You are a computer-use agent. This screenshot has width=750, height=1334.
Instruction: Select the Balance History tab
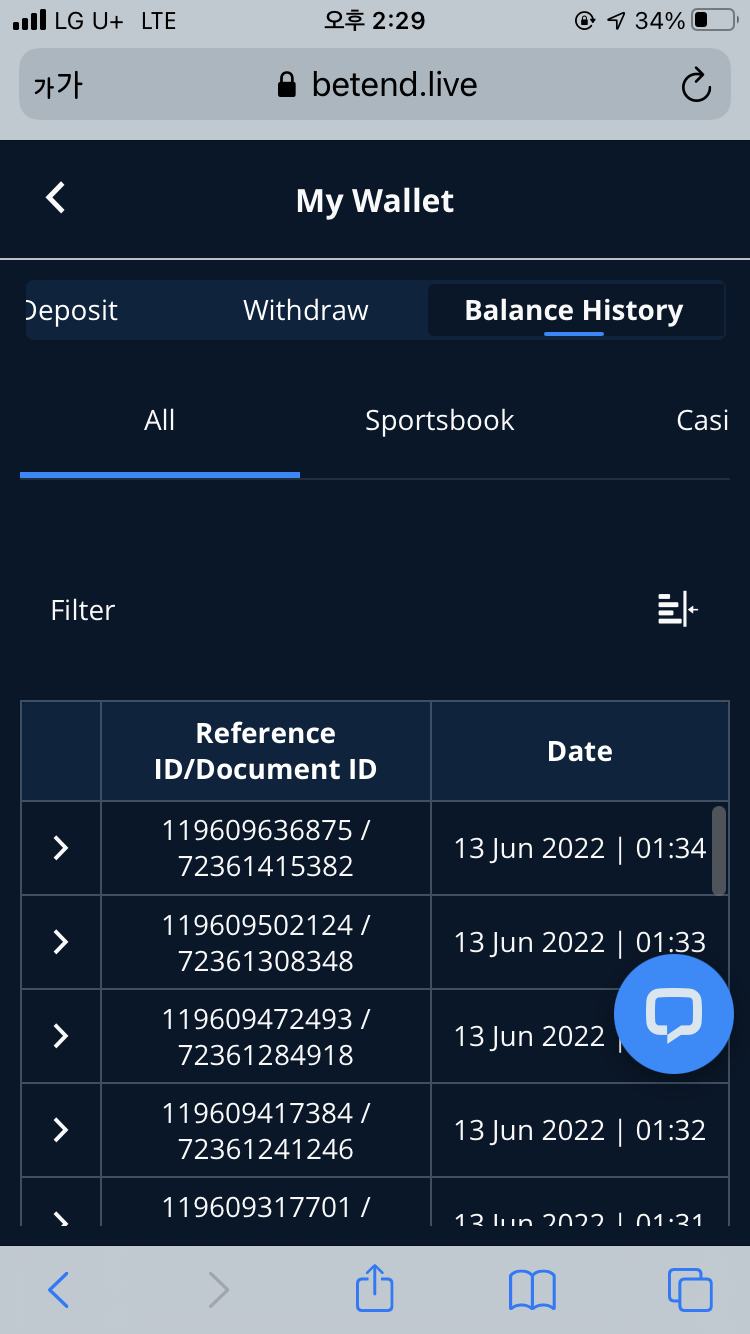coord(574,310)
